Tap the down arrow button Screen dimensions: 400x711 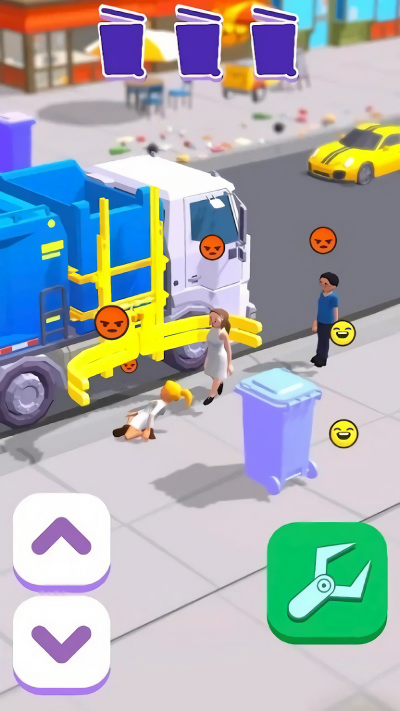(x=62, y=644)
